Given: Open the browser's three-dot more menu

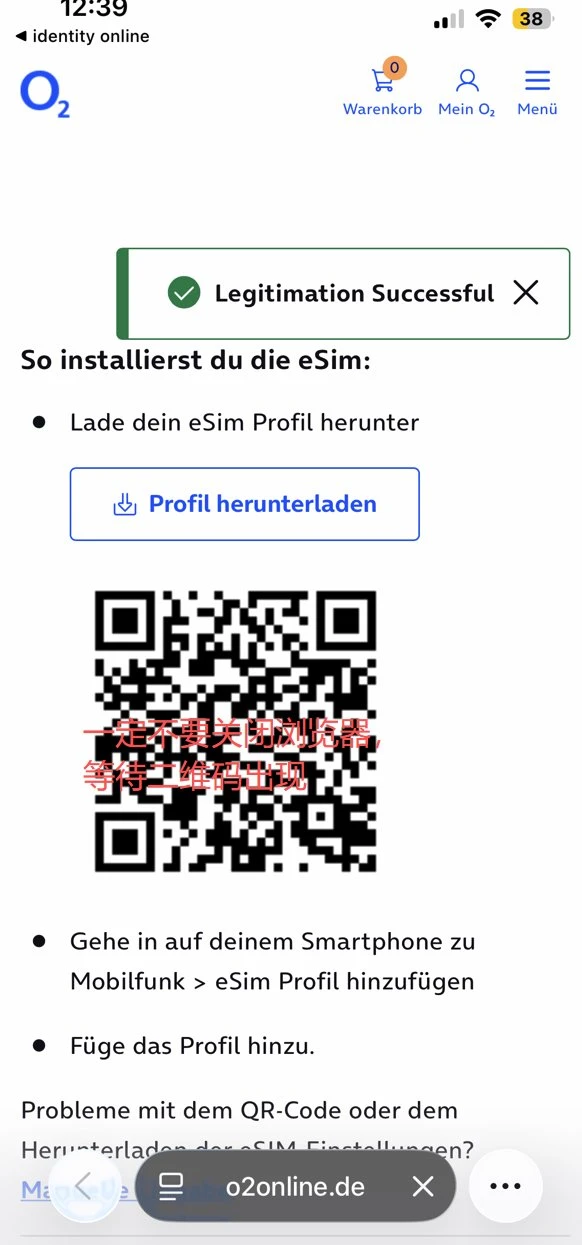Looking at the screenshot, I should click(505, 1186).
